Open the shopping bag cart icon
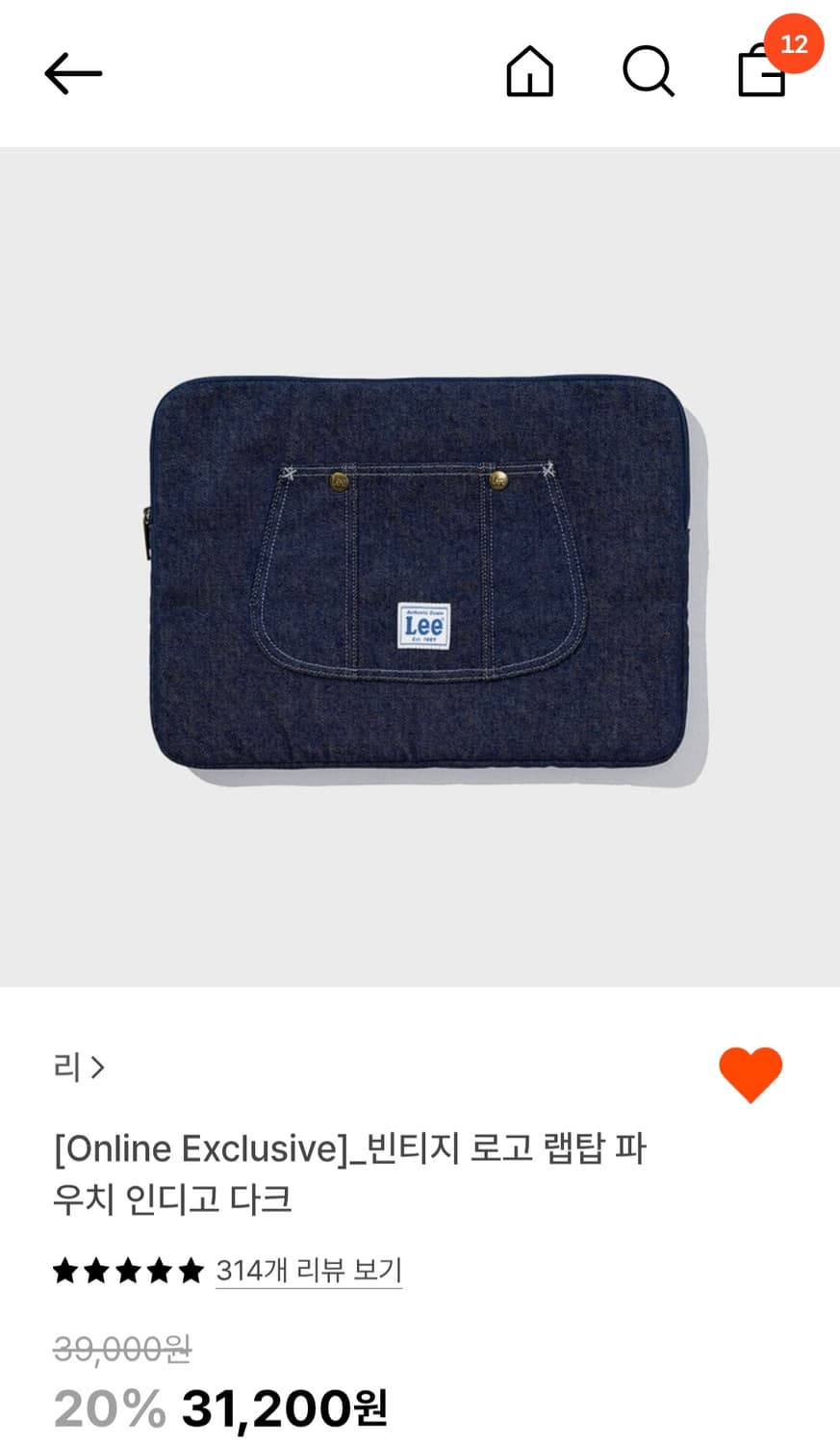The image size is (840, 1444). (x=760, y=77)
